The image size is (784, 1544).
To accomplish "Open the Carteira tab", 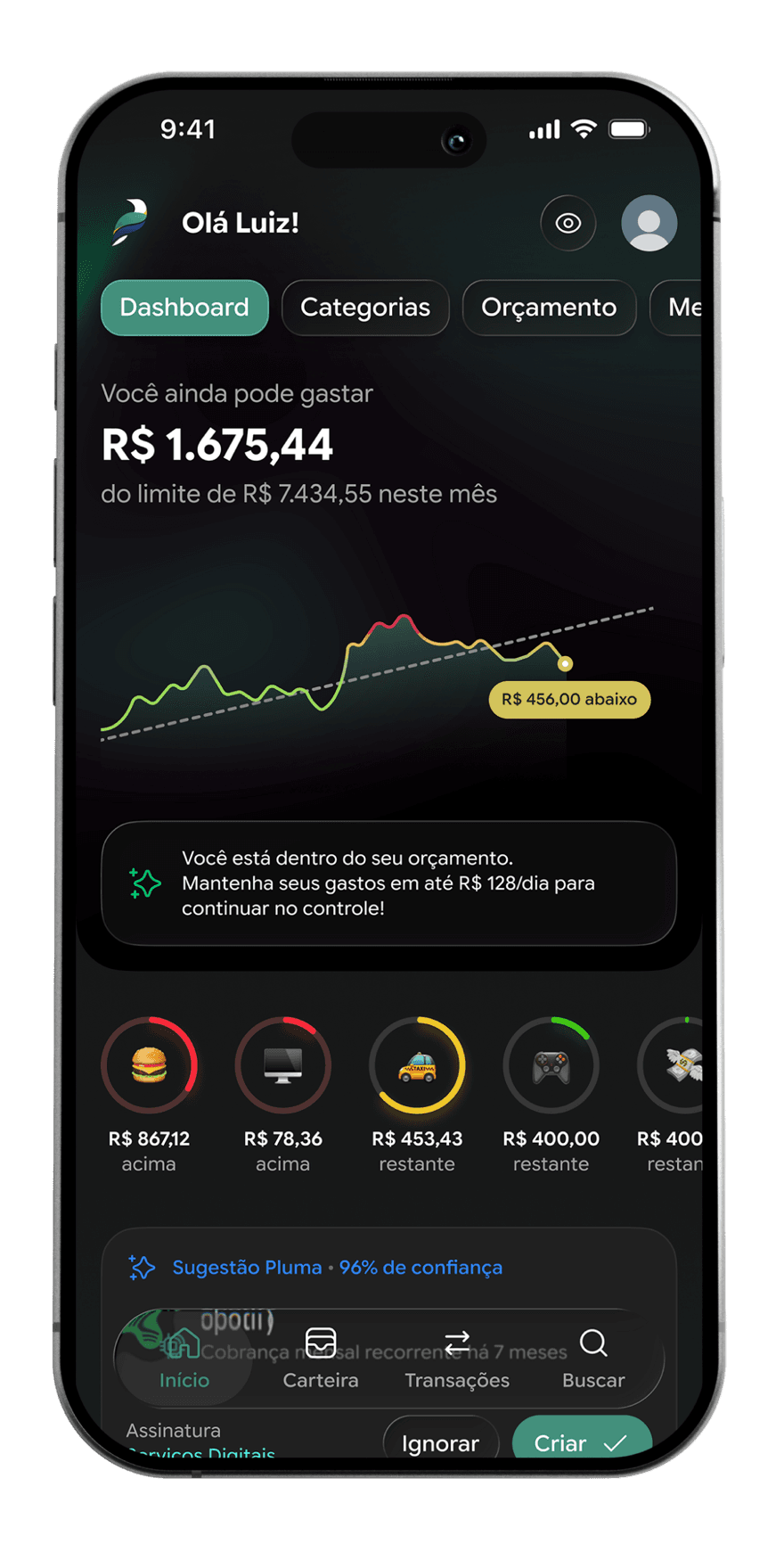I will [321, 1359].
